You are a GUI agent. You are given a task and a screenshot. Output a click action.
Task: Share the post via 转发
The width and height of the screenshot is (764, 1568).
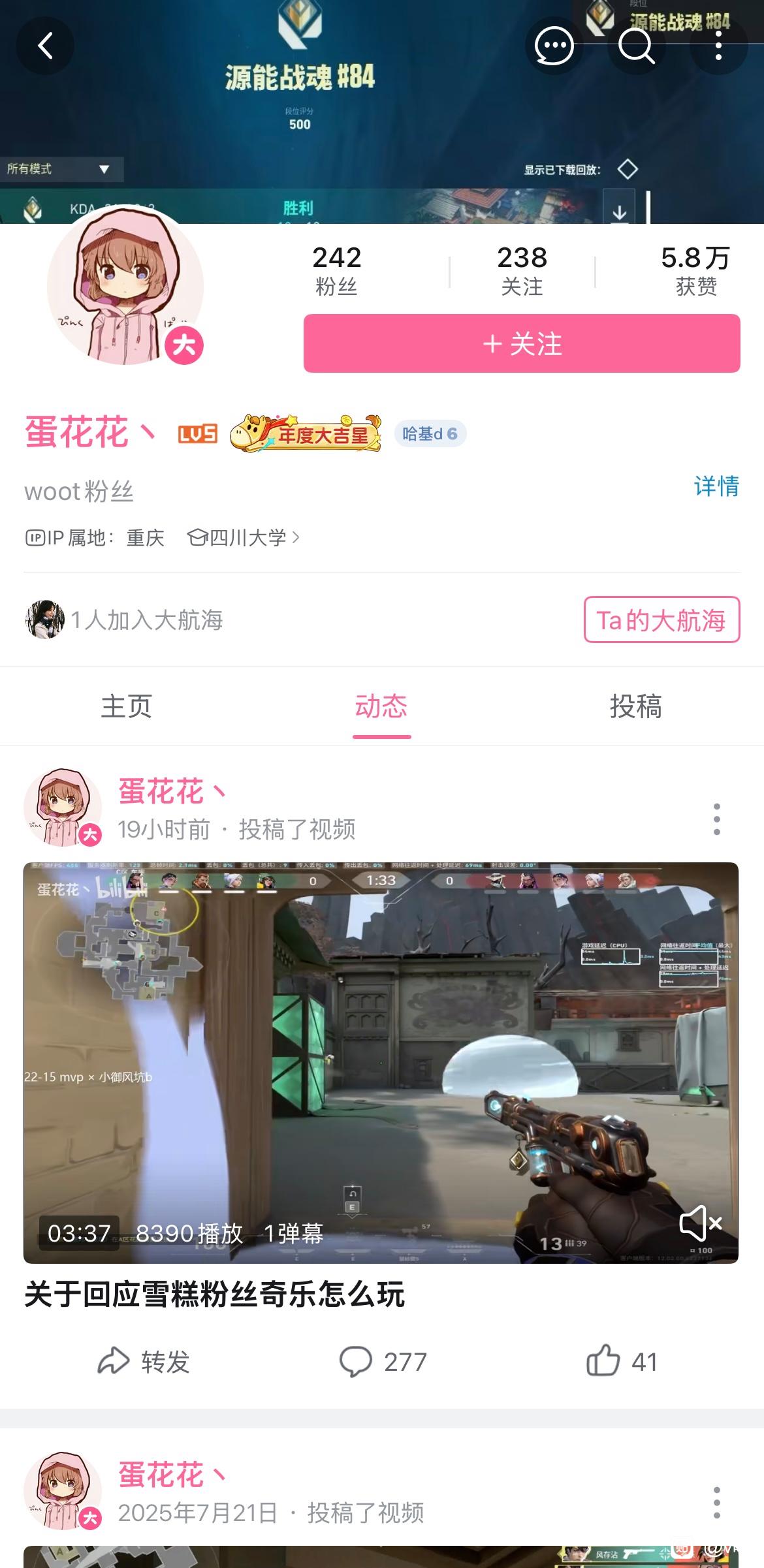[144, 1362]
